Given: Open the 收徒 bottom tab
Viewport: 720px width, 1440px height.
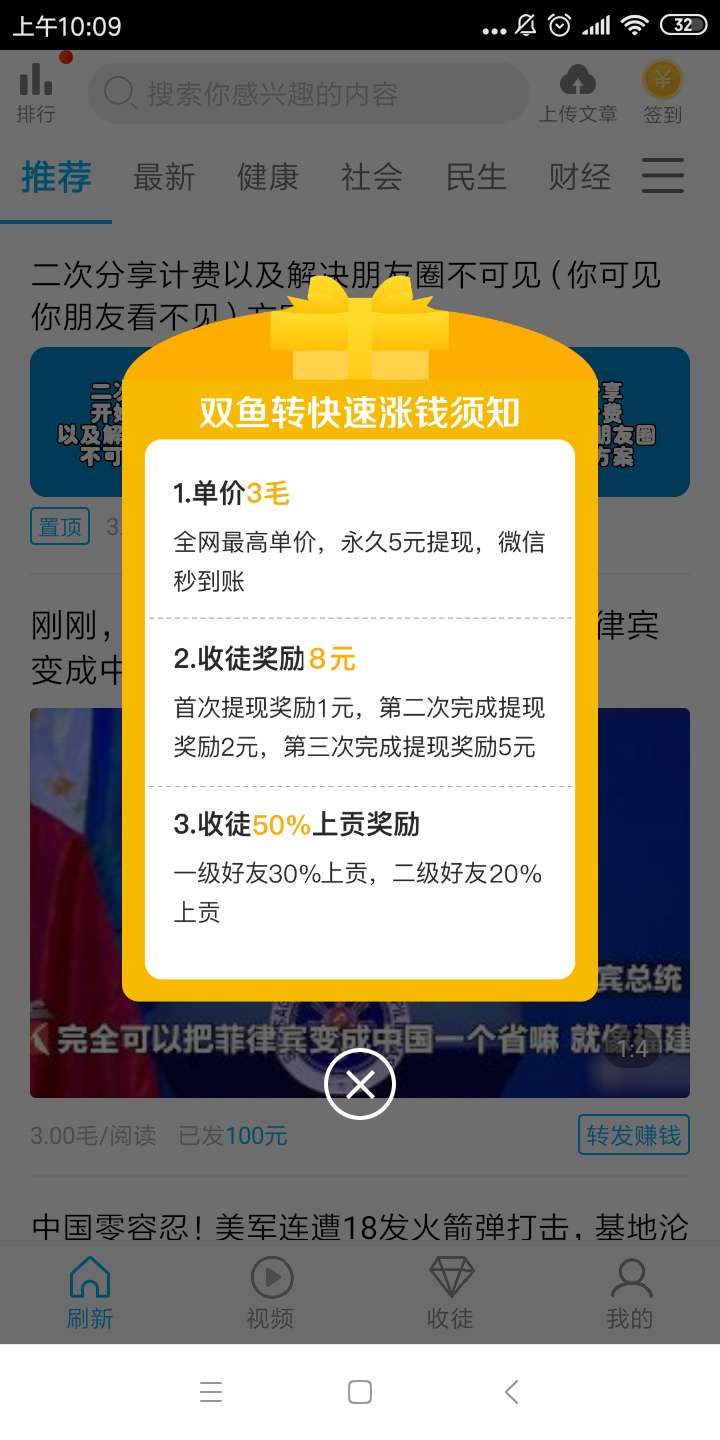Looking at the screenshot, I should 450,1294.
